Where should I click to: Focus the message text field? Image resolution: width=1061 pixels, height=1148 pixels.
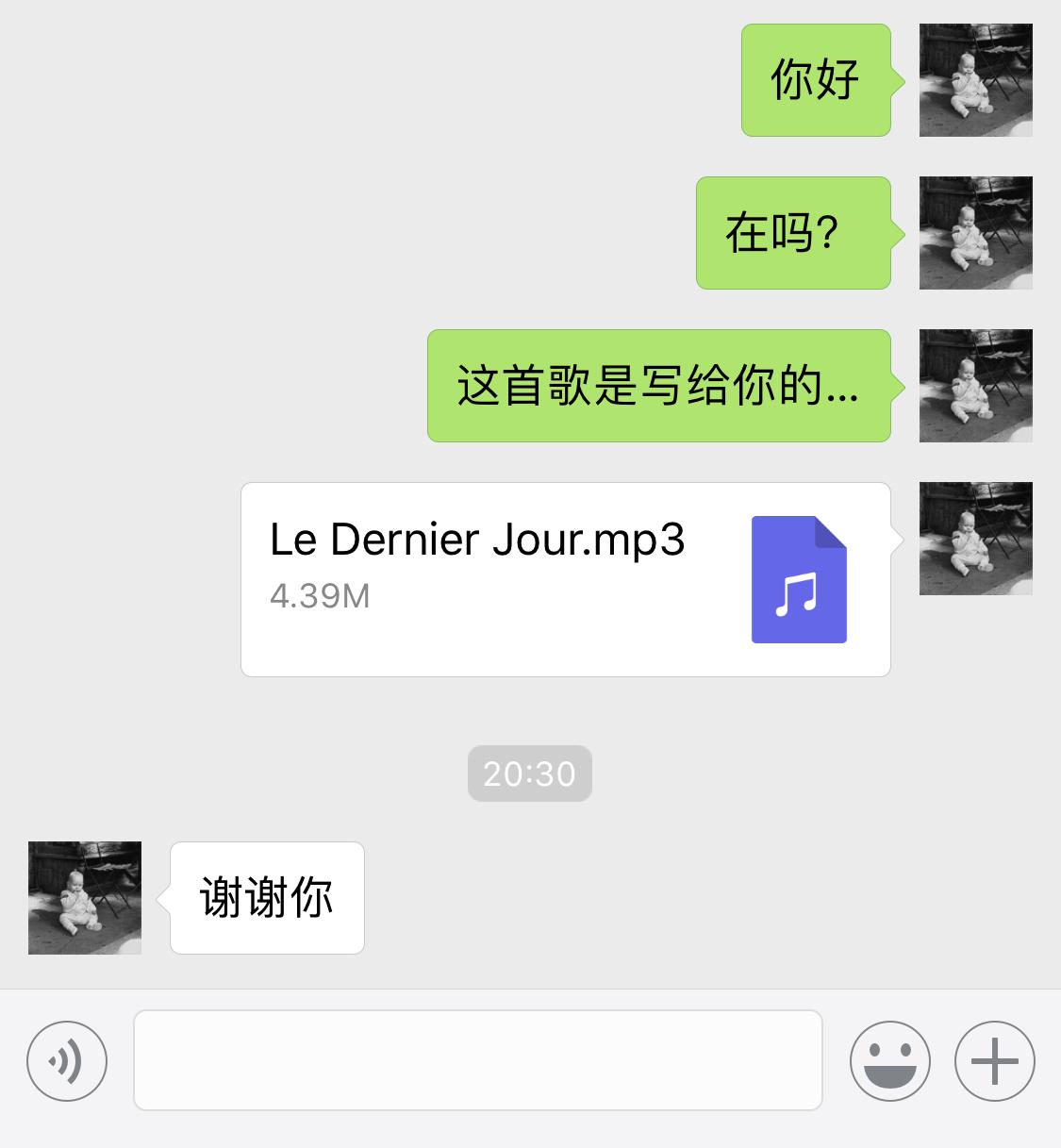pos(477,1060)
